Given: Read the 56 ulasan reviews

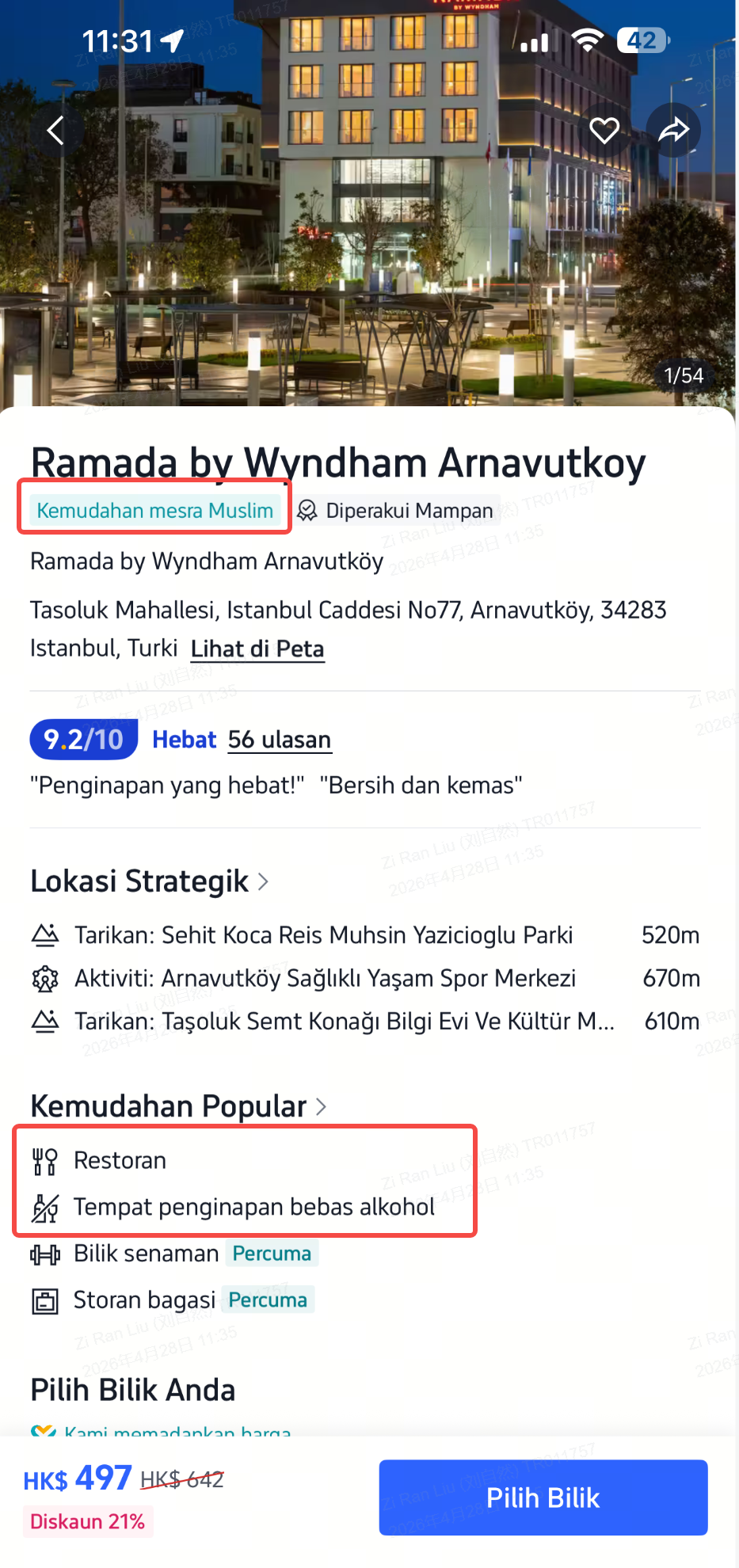Looking at the screenshot, I should (280, 740).
